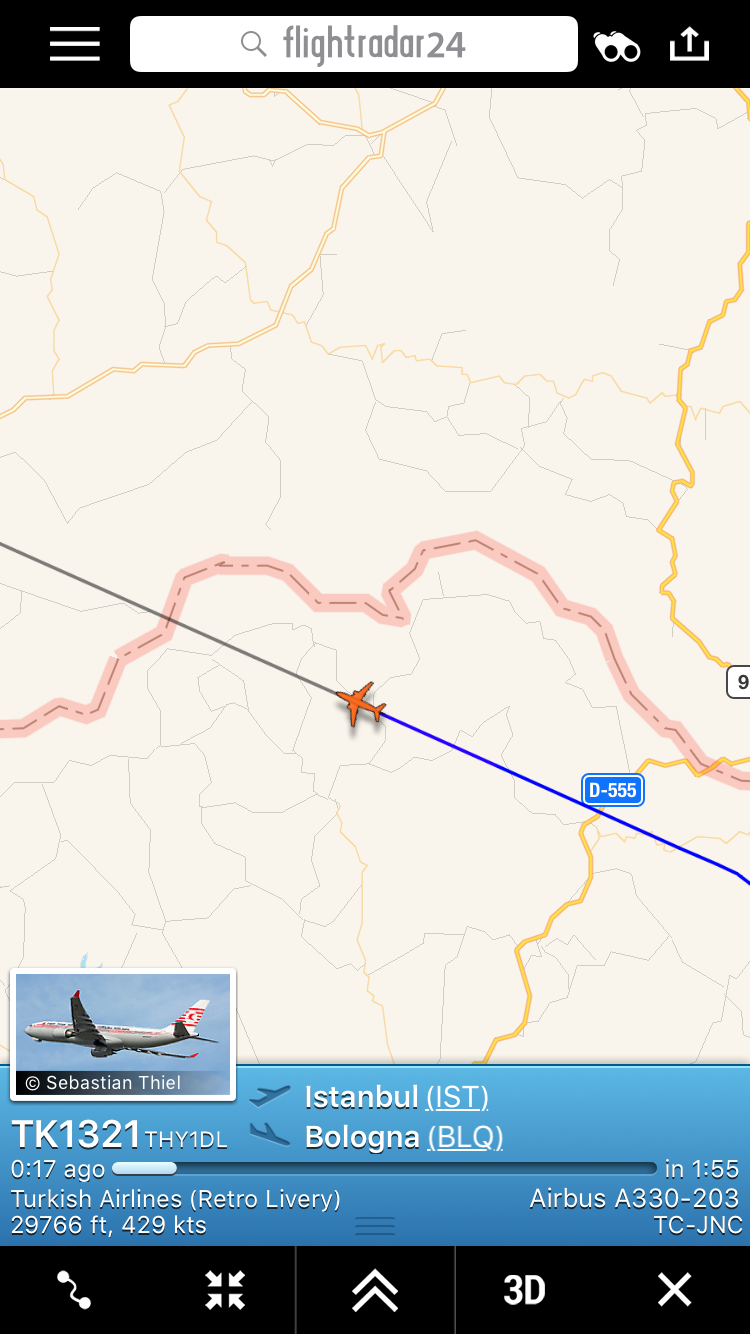Open Bologna (BLQ) airport details
This screenshot has width=750, height=1334.
tap(465, 1137)
